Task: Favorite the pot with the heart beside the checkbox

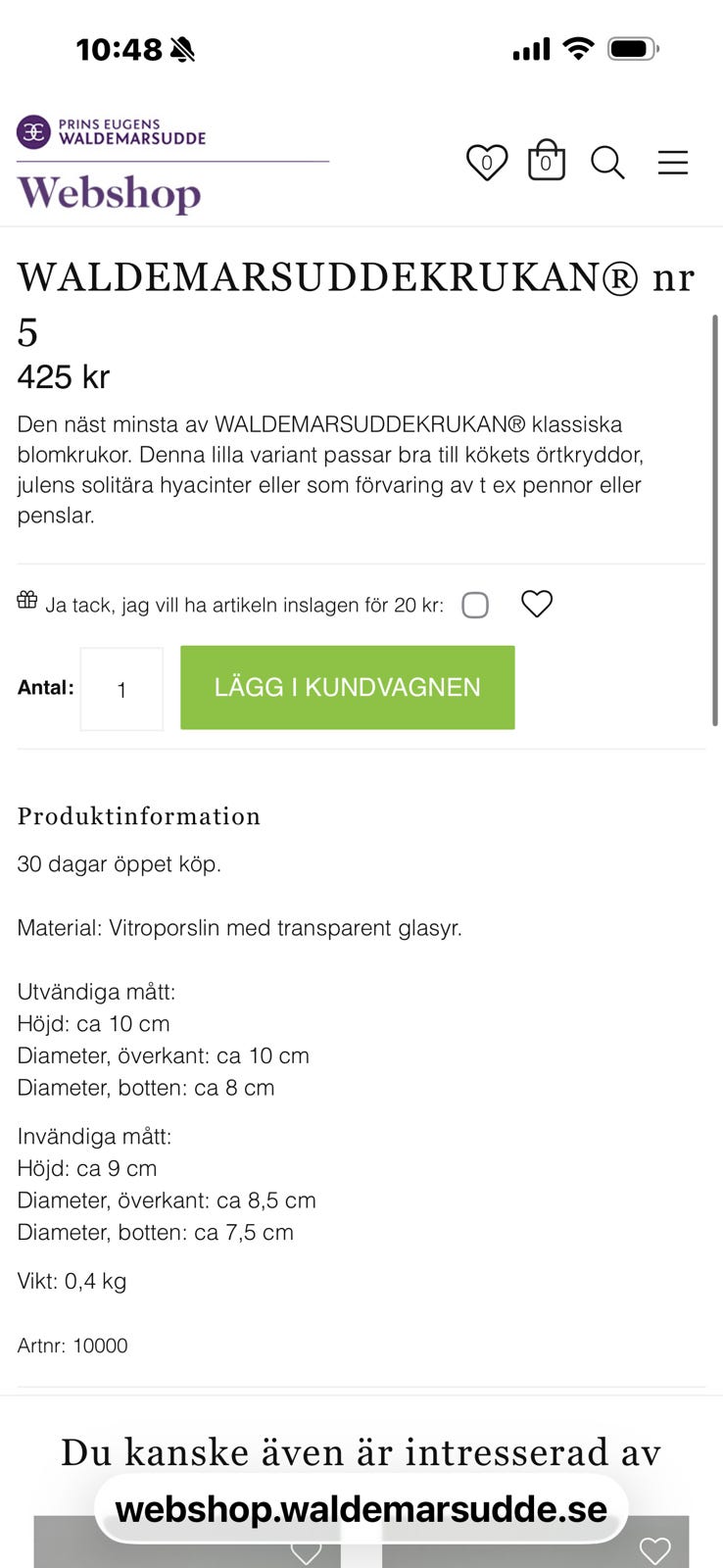Action: pyautogui.click(x=537, y=604)
